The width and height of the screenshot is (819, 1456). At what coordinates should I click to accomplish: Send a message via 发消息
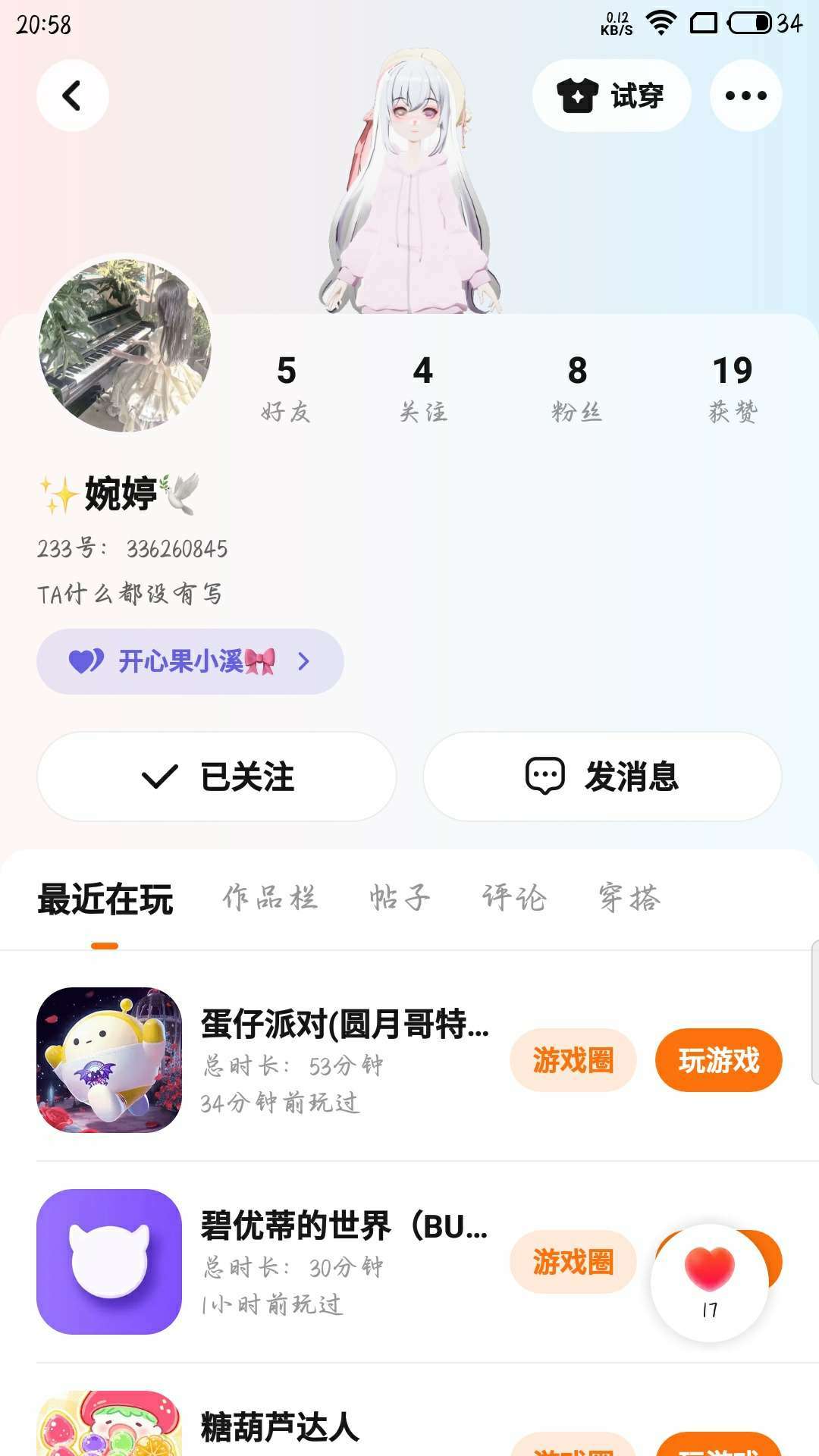click(x=602, y=777)
